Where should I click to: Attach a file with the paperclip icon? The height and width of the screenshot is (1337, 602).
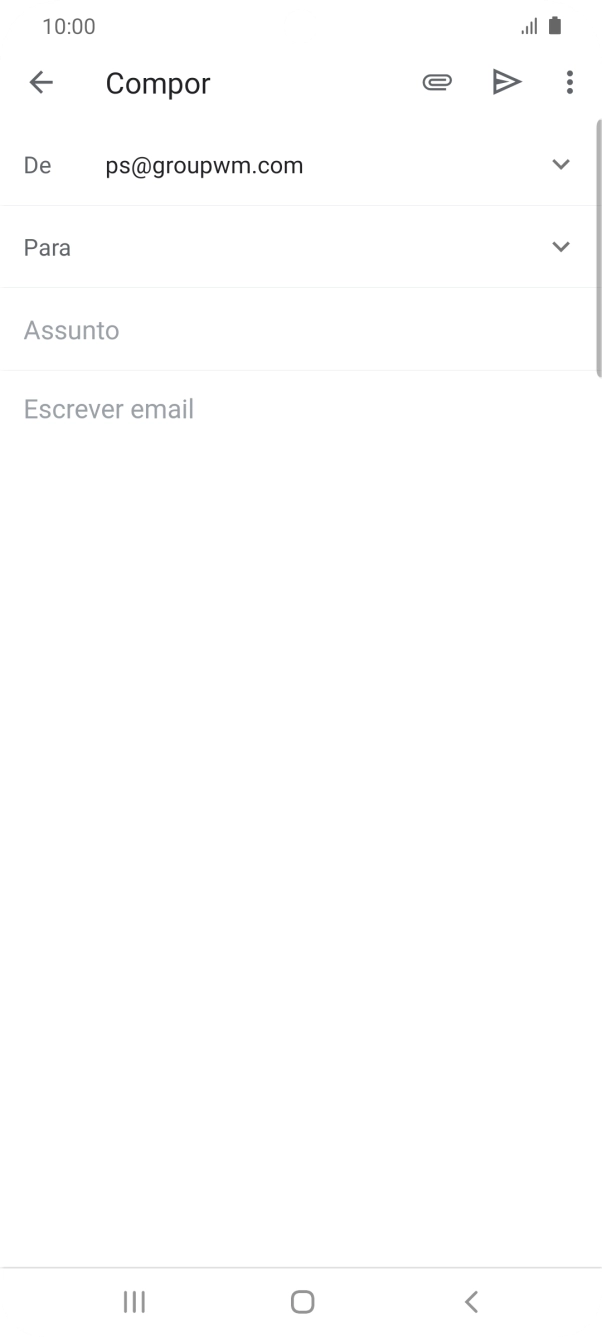click(437, 83)
